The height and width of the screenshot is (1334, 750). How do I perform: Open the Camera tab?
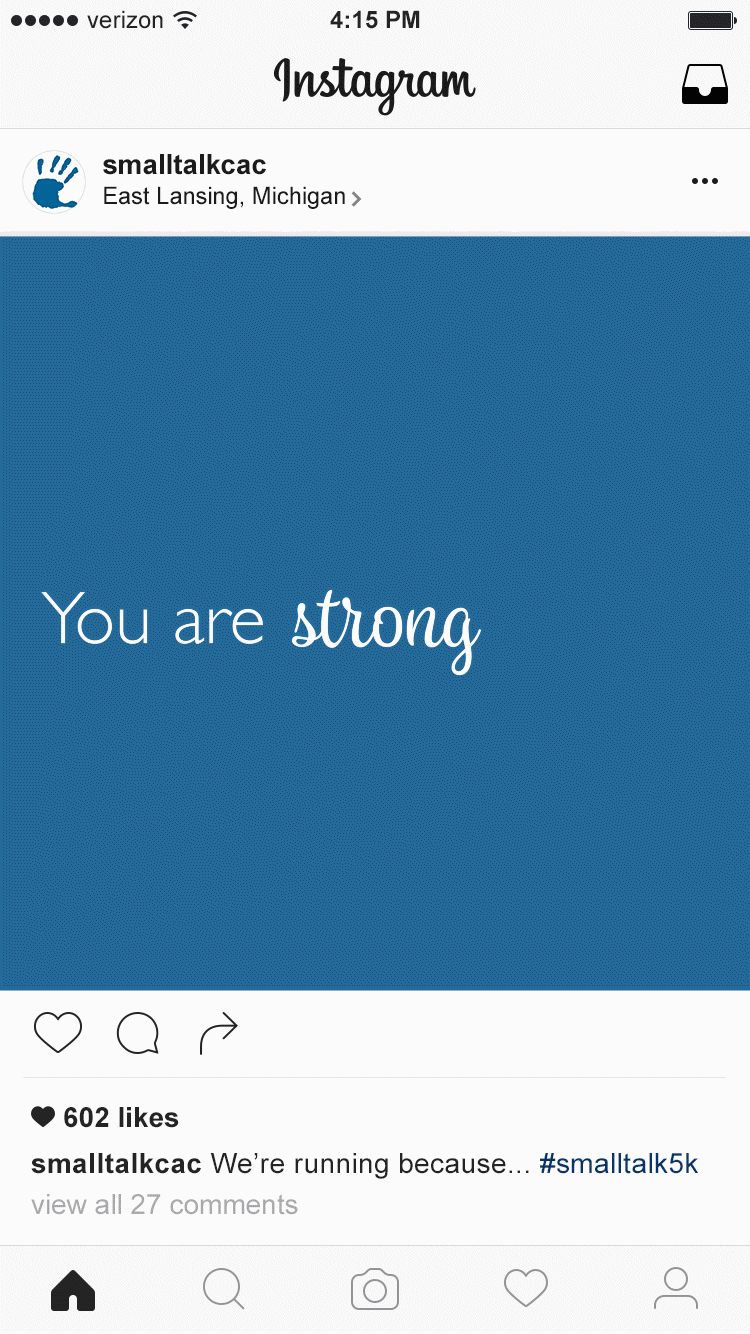tap(375, 1289)
